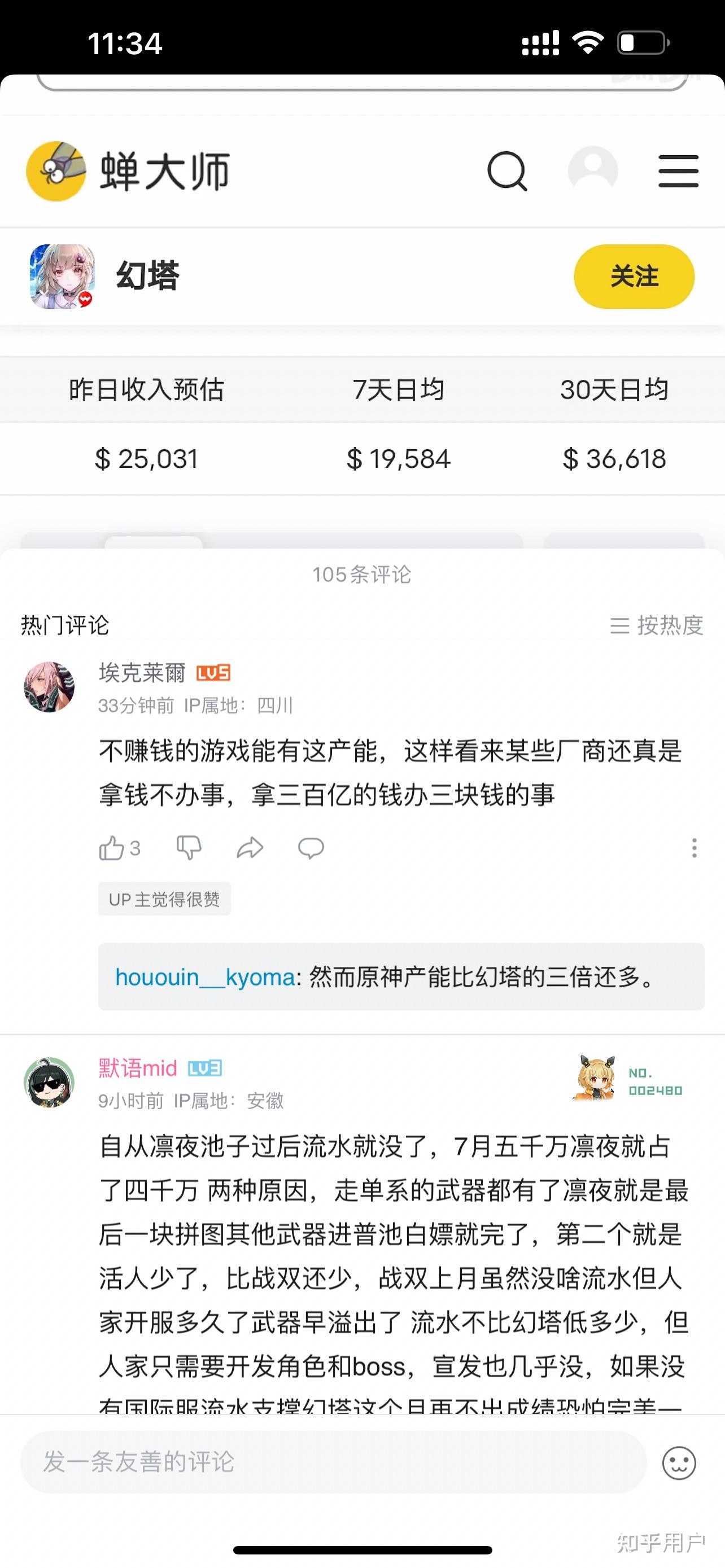View 埃克莱爾's profile avatar

pos(49,687)
